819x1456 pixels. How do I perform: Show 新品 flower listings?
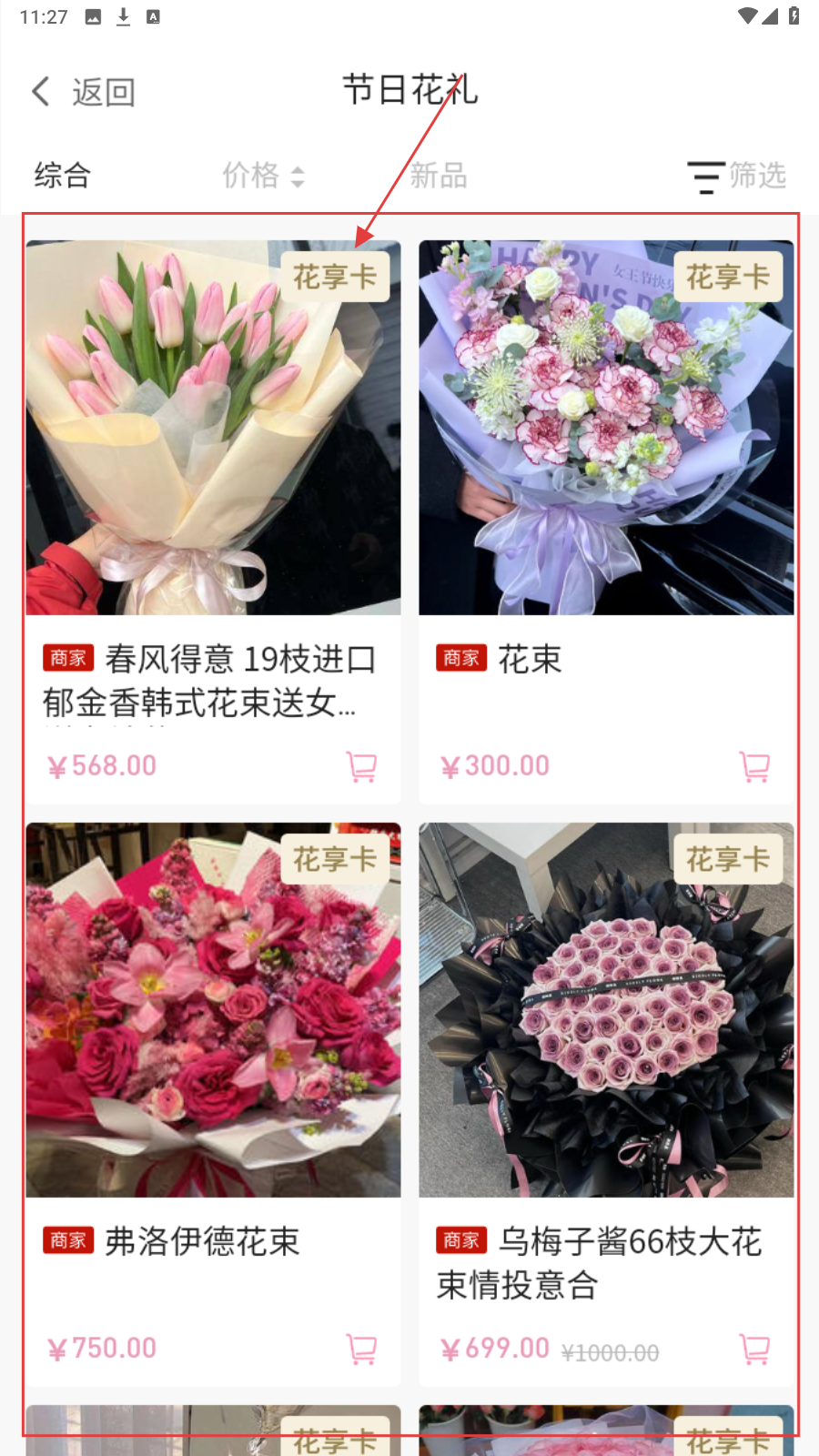(438, 175)
